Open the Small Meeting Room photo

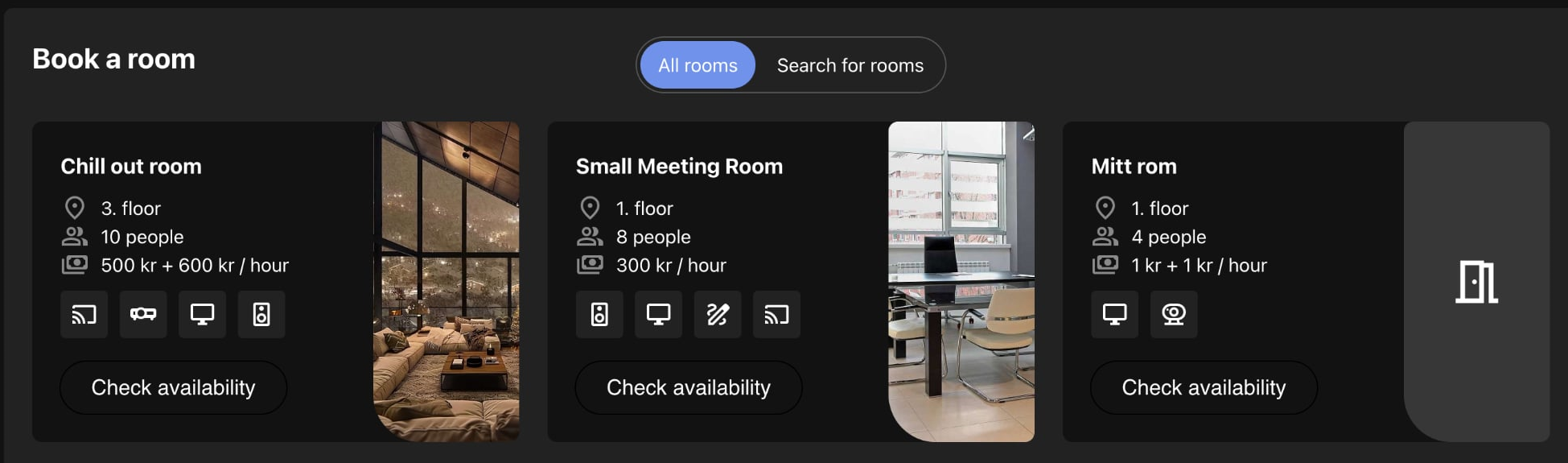click(x=961, y=281)
